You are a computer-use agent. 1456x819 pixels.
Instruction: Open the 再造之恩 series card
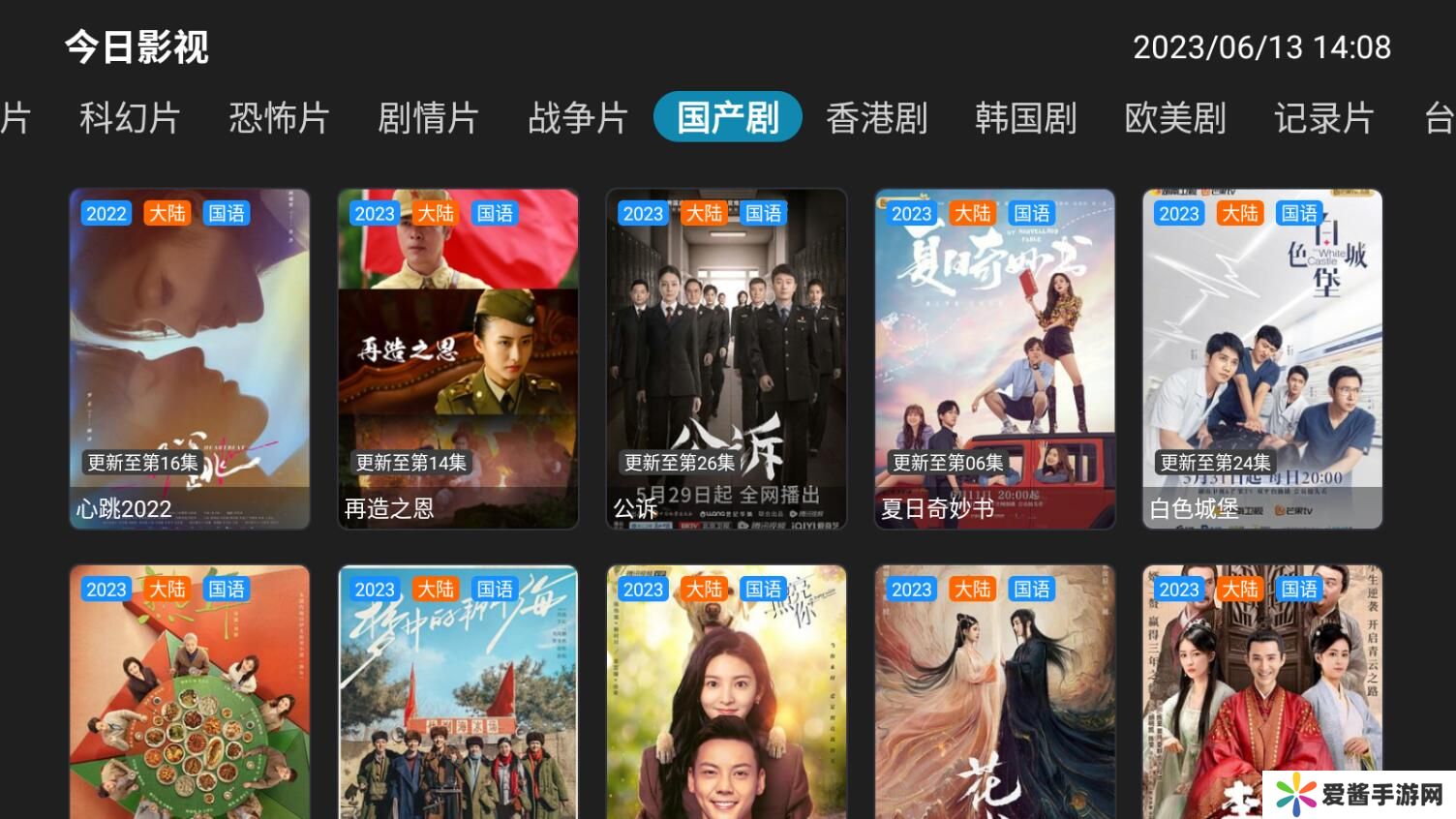tap(458, 358)
